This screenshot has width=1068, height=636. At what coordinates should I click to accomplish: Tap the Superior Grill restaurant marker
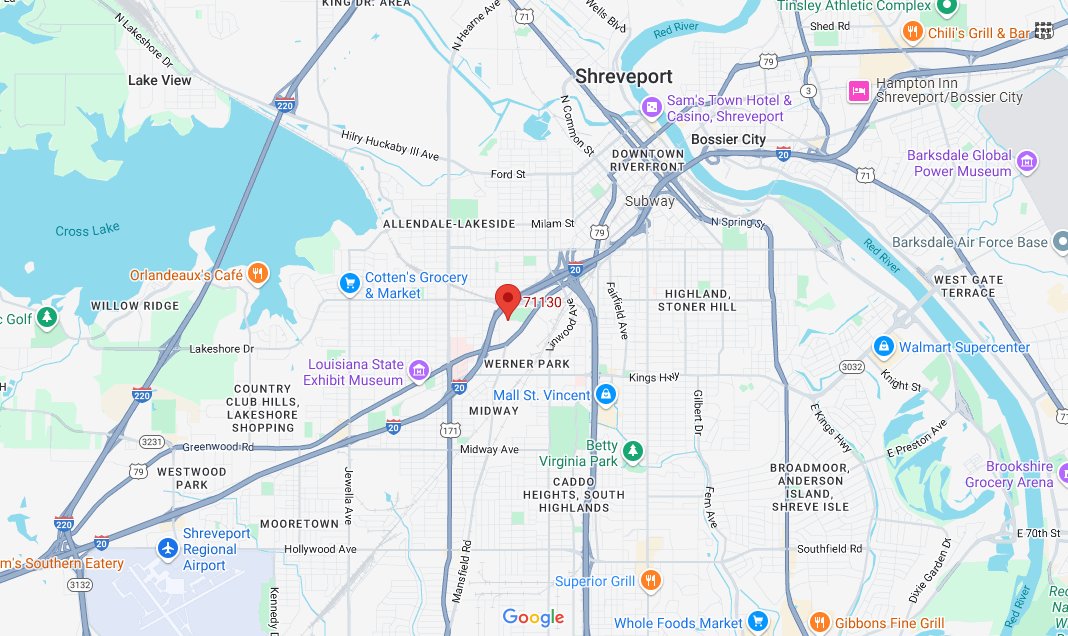click(650, 580)
